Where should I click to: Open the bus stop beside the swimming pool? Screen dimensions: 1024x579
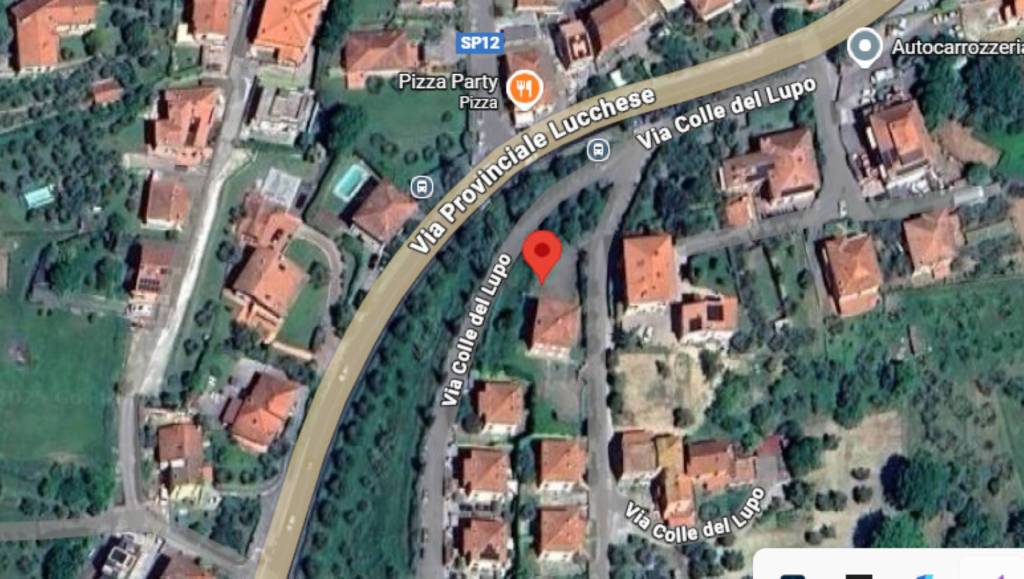[422, 186]
